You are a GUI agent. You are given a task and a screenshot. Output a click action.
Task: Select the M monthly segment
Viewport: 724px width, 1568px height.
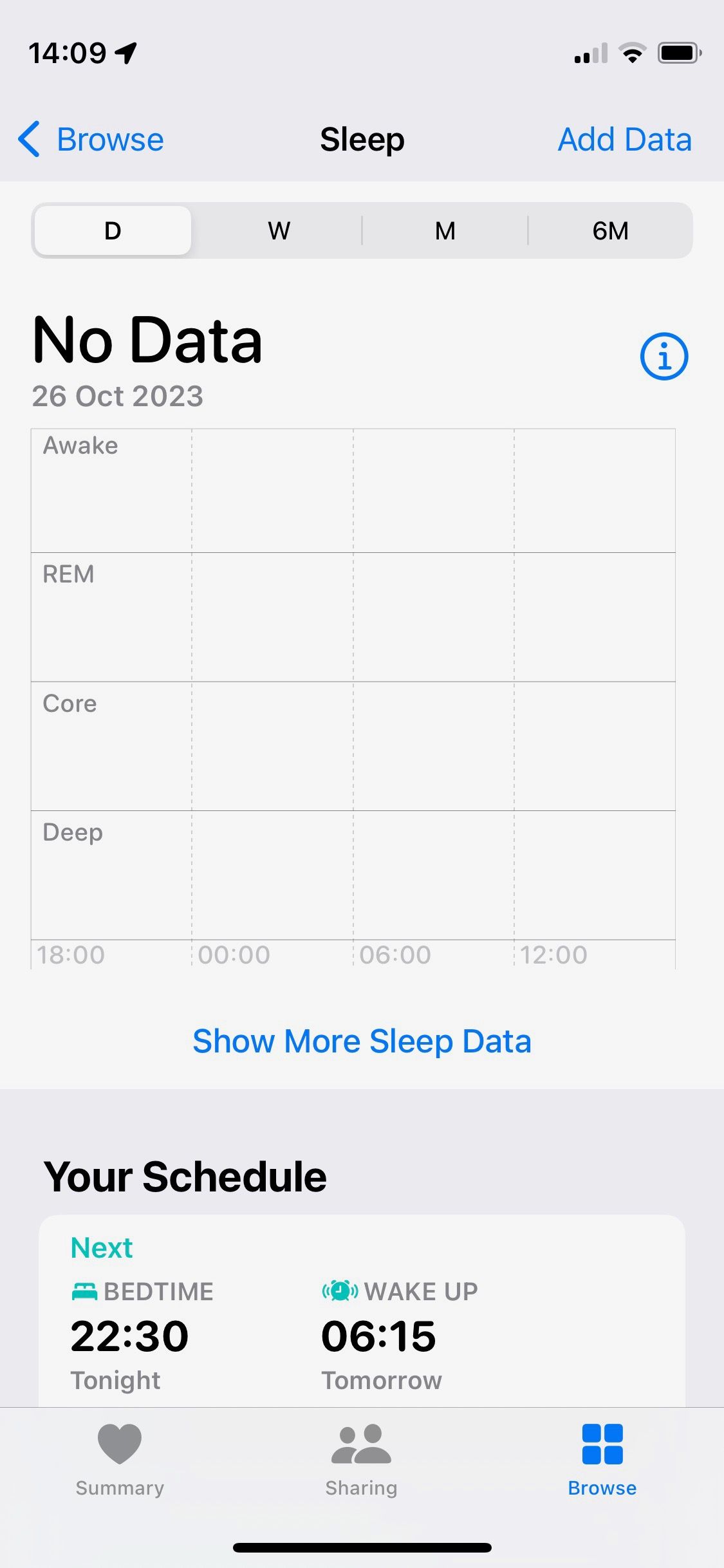pos(444,230)
